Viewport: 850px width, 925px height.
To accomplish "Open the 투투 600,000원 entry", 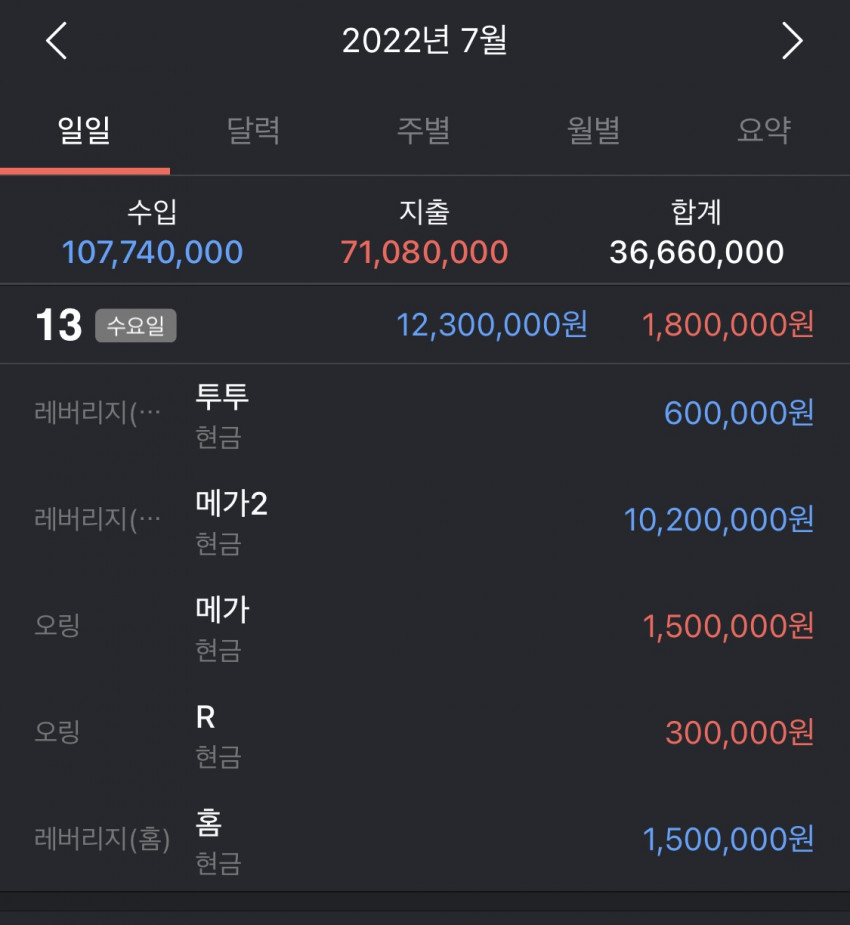I will (425, 415).
